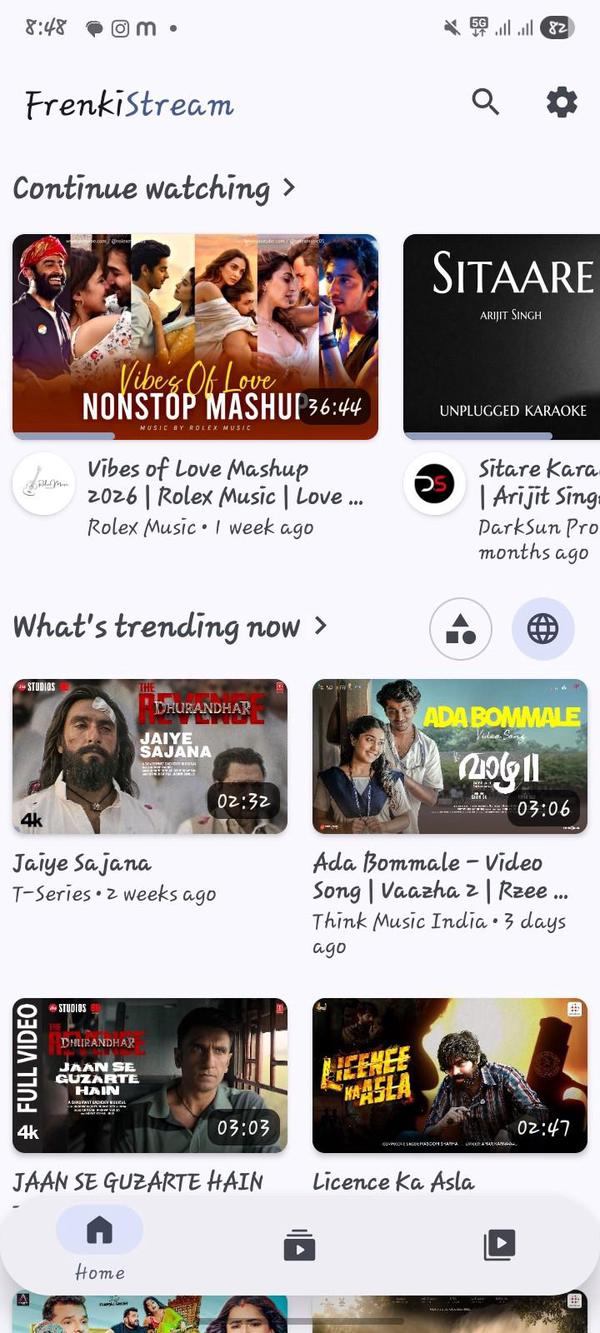The image size is (600, 1333).
Task: Play the Jaiye Sajana video
Action: [x=150, y=756]
